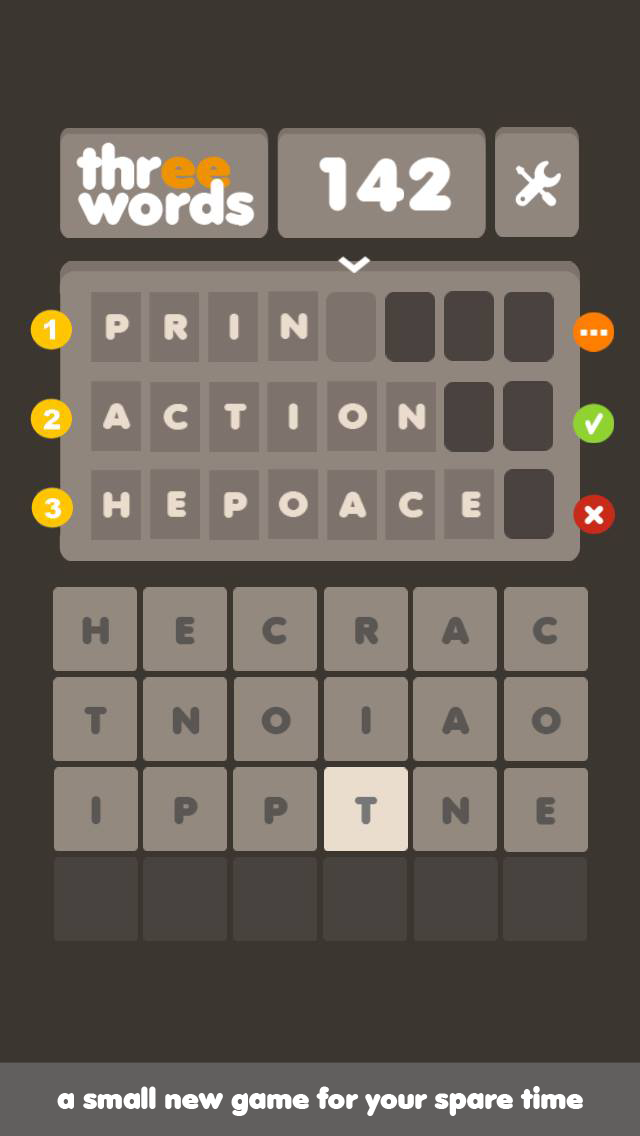Open the settings wrench button
This screenshot has width=640, height=1136.
(536, 183)
